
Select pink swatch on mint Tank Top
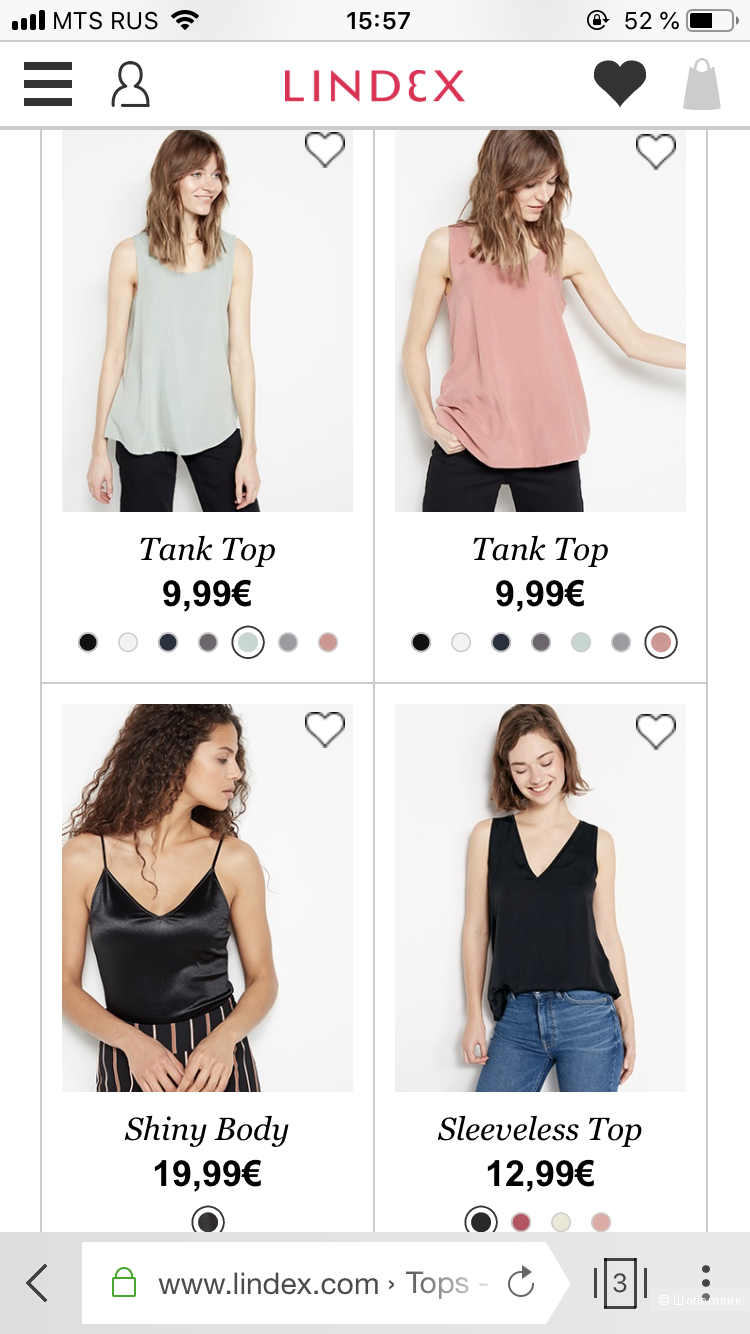[328, 642]
